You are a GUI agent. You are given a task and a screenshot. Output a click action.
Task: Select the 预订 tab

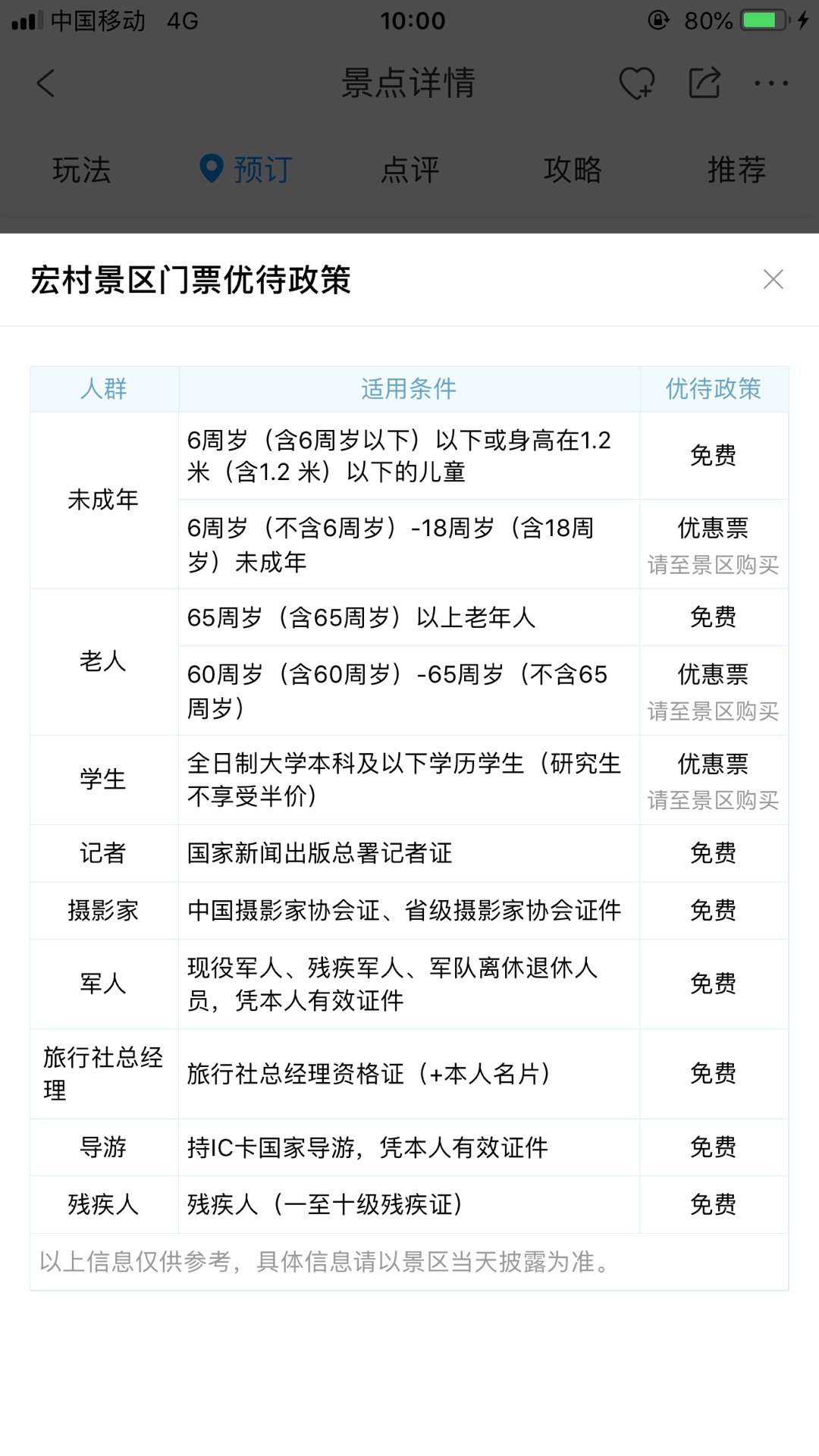coord(246,169)
